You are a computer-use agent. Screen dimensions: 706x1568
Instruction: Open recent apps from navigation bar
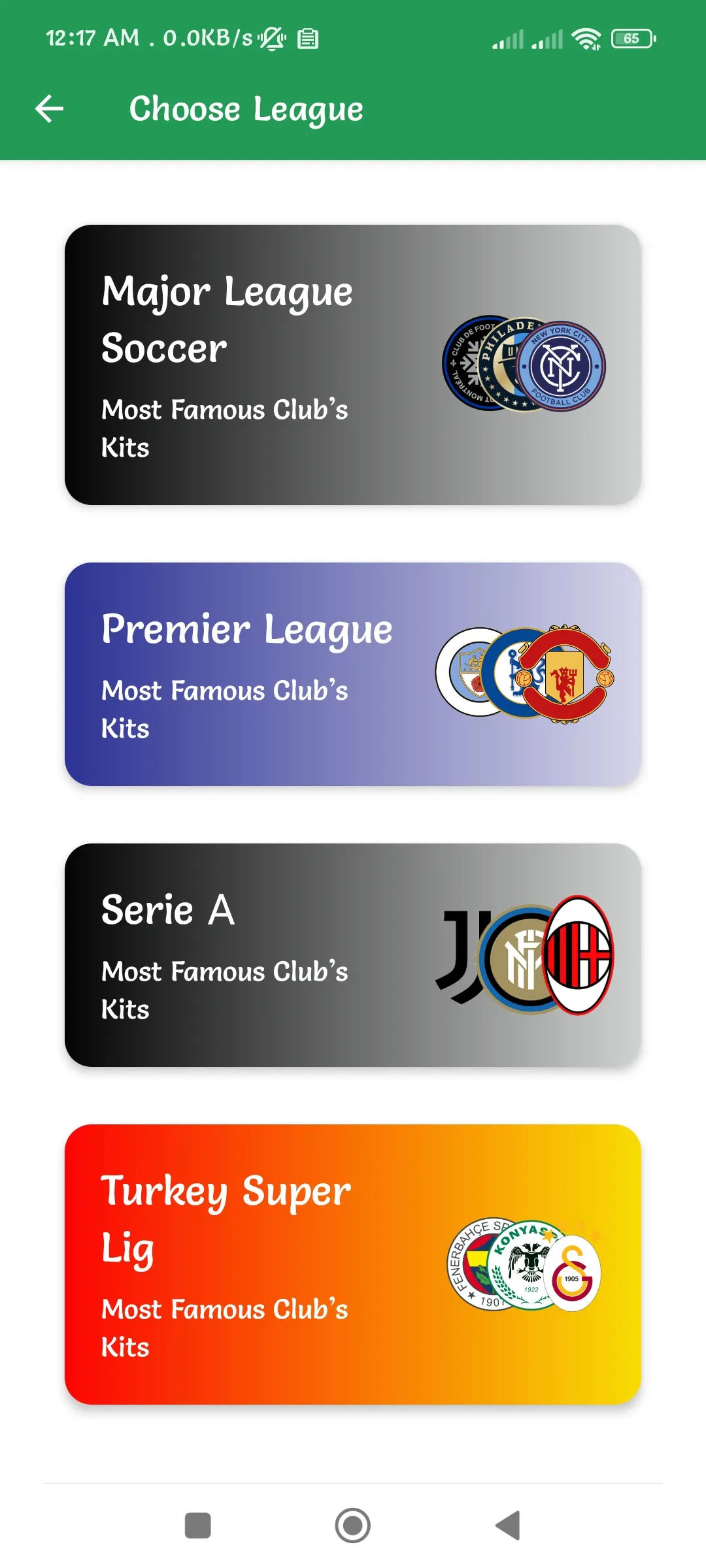(198, 1526)
